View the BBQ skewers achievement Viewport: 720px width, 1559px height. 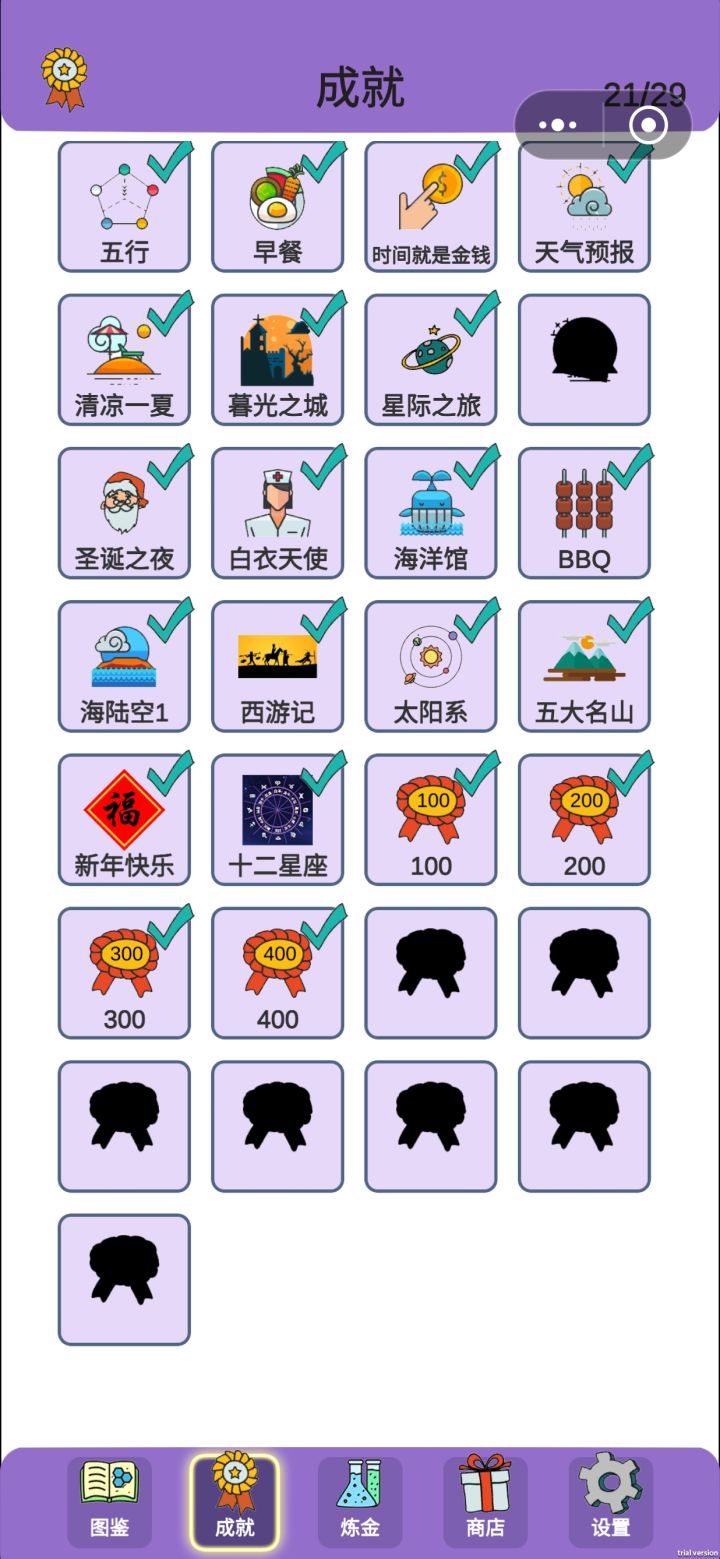[584, 512]
